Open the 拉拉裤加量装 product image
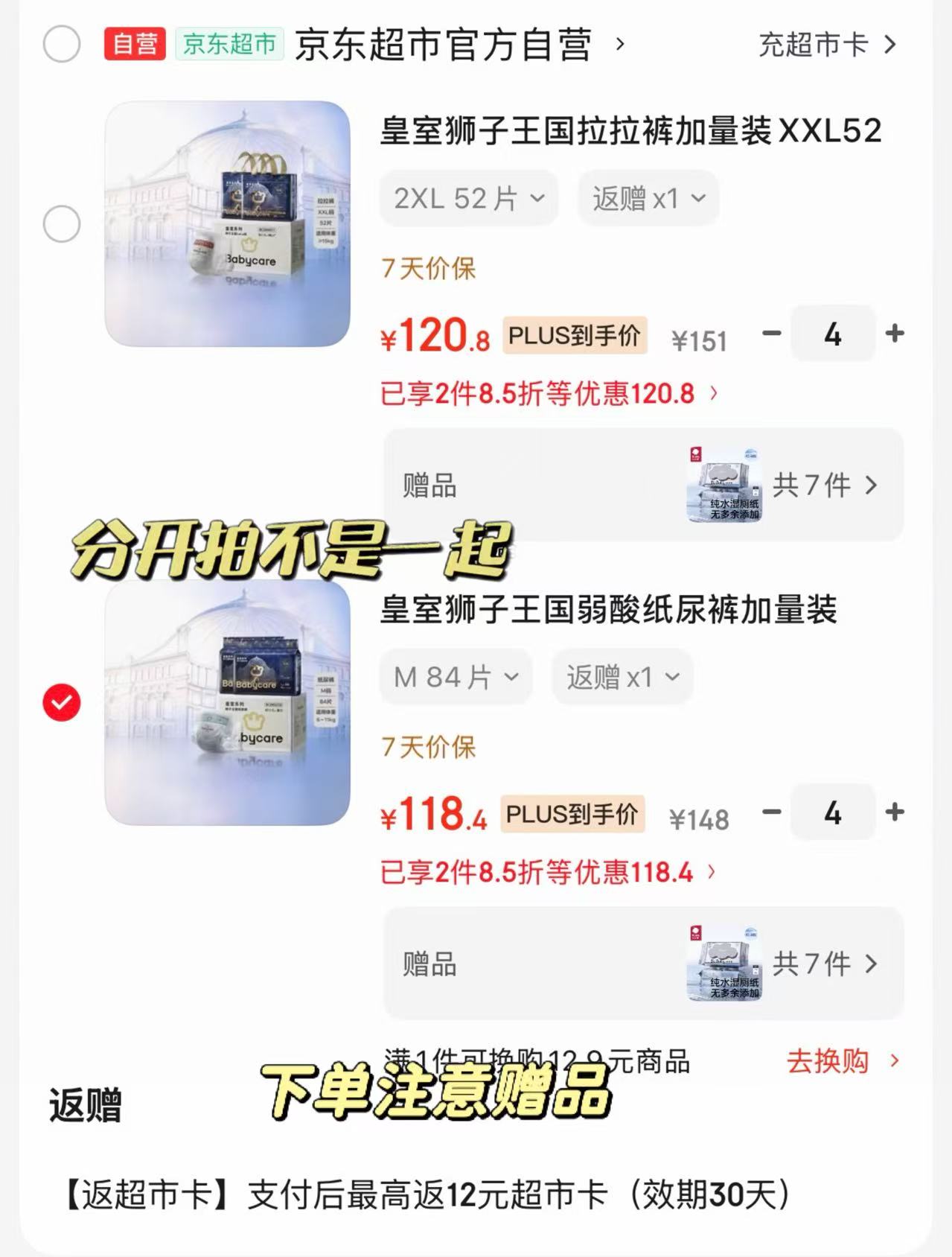952x1257 pixels. [227, 223]
